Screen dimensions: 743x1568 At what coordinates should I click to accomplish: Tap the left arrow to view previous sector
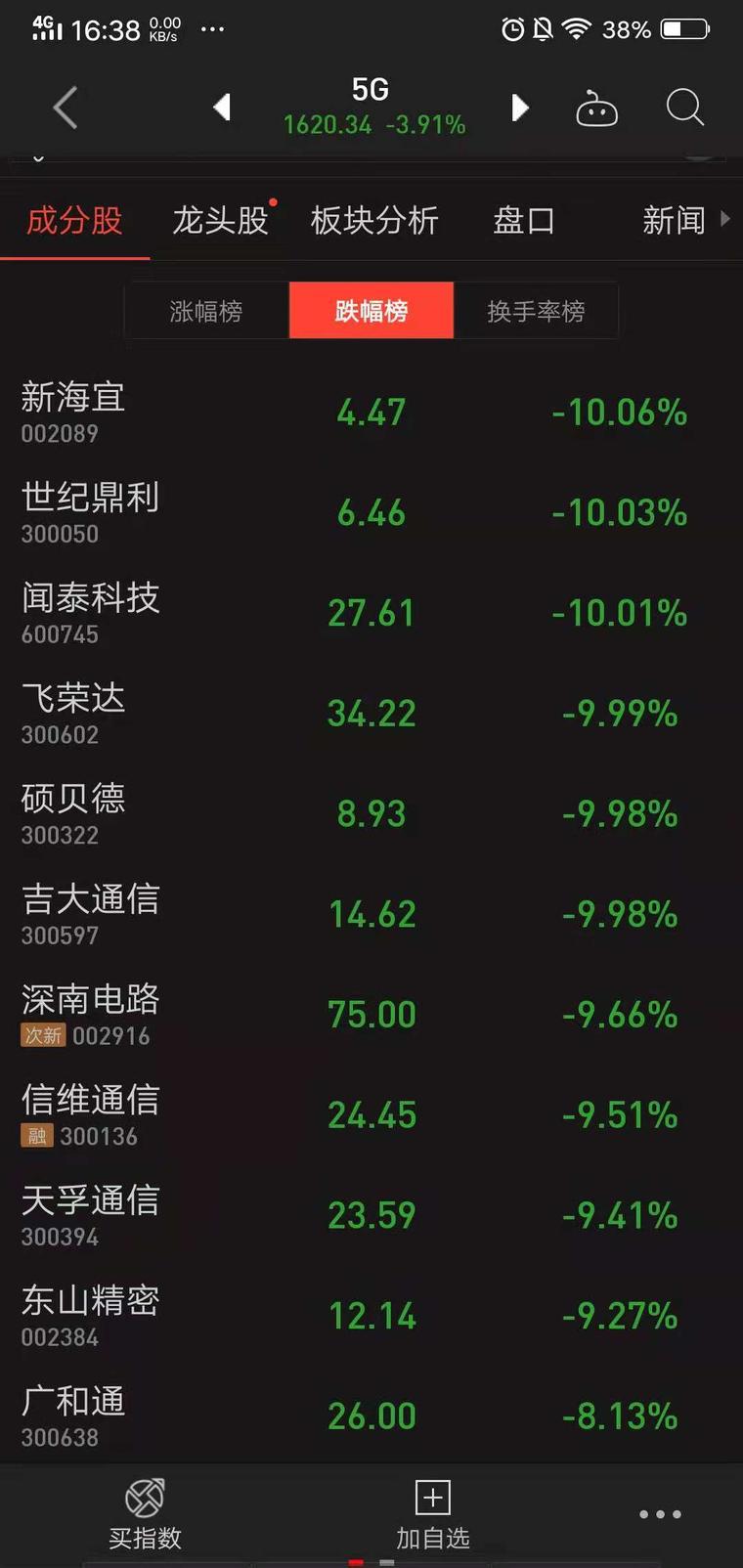click(222, 108)
